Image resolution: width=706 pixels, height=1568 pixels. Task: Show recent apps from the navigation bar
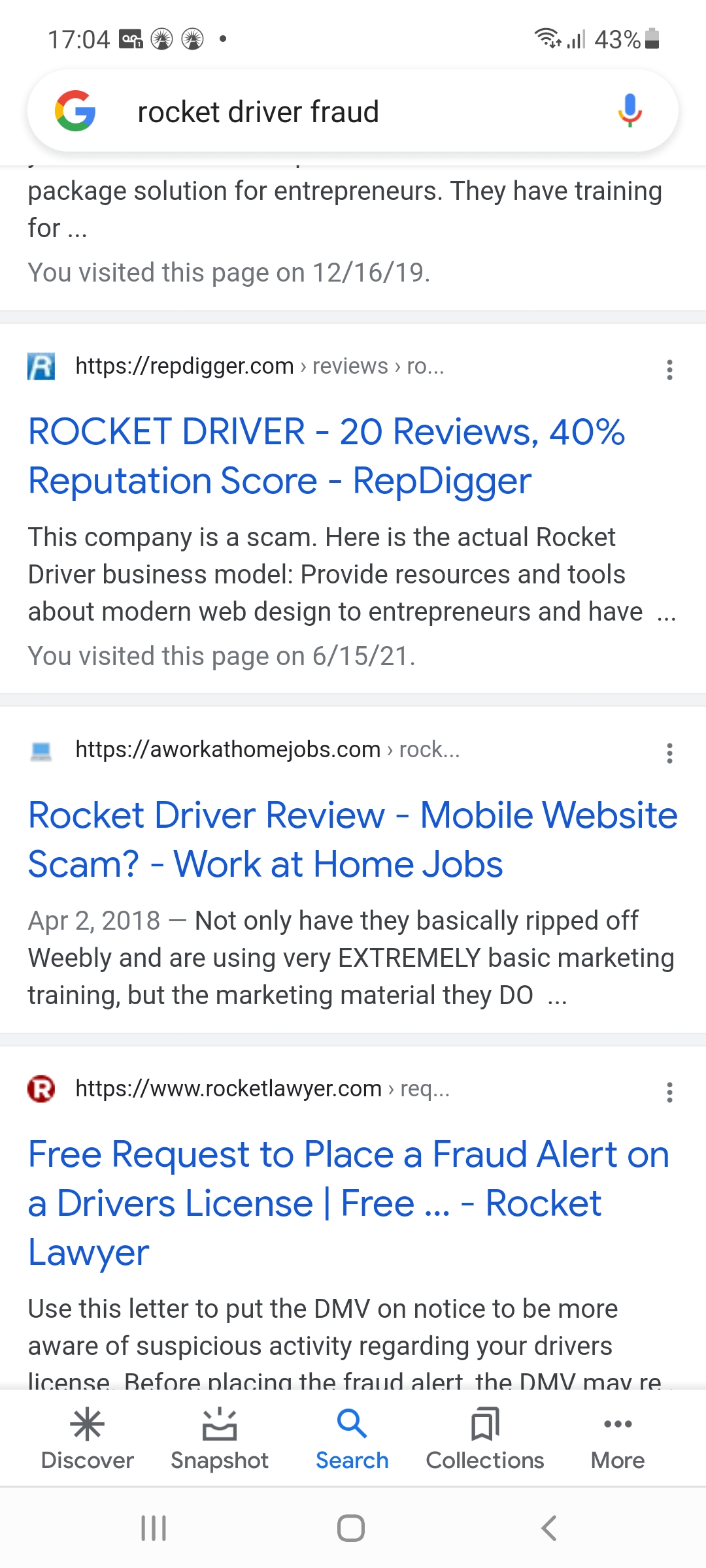154,1528
